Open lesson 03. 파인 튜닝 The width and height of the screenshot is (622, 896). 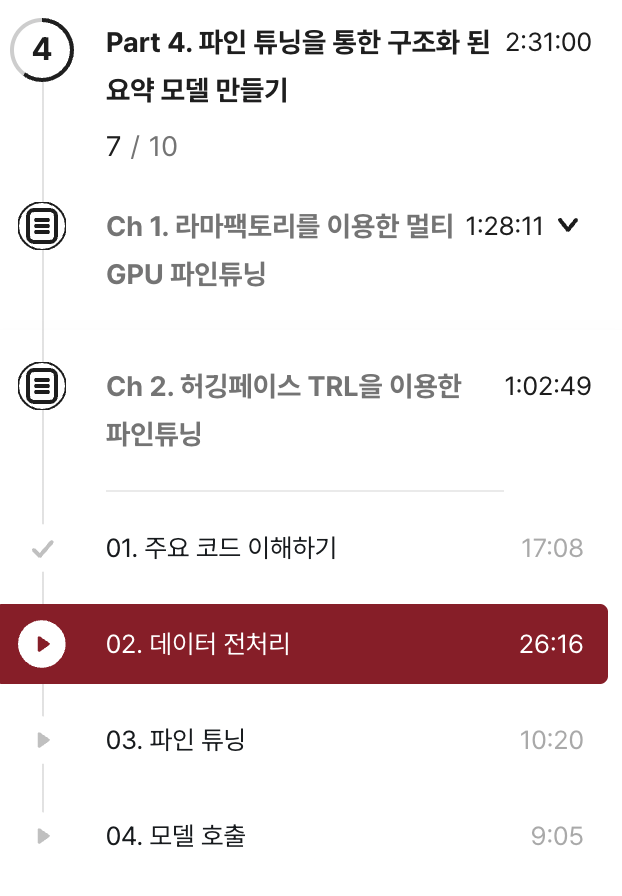click(x=176, y=740)
